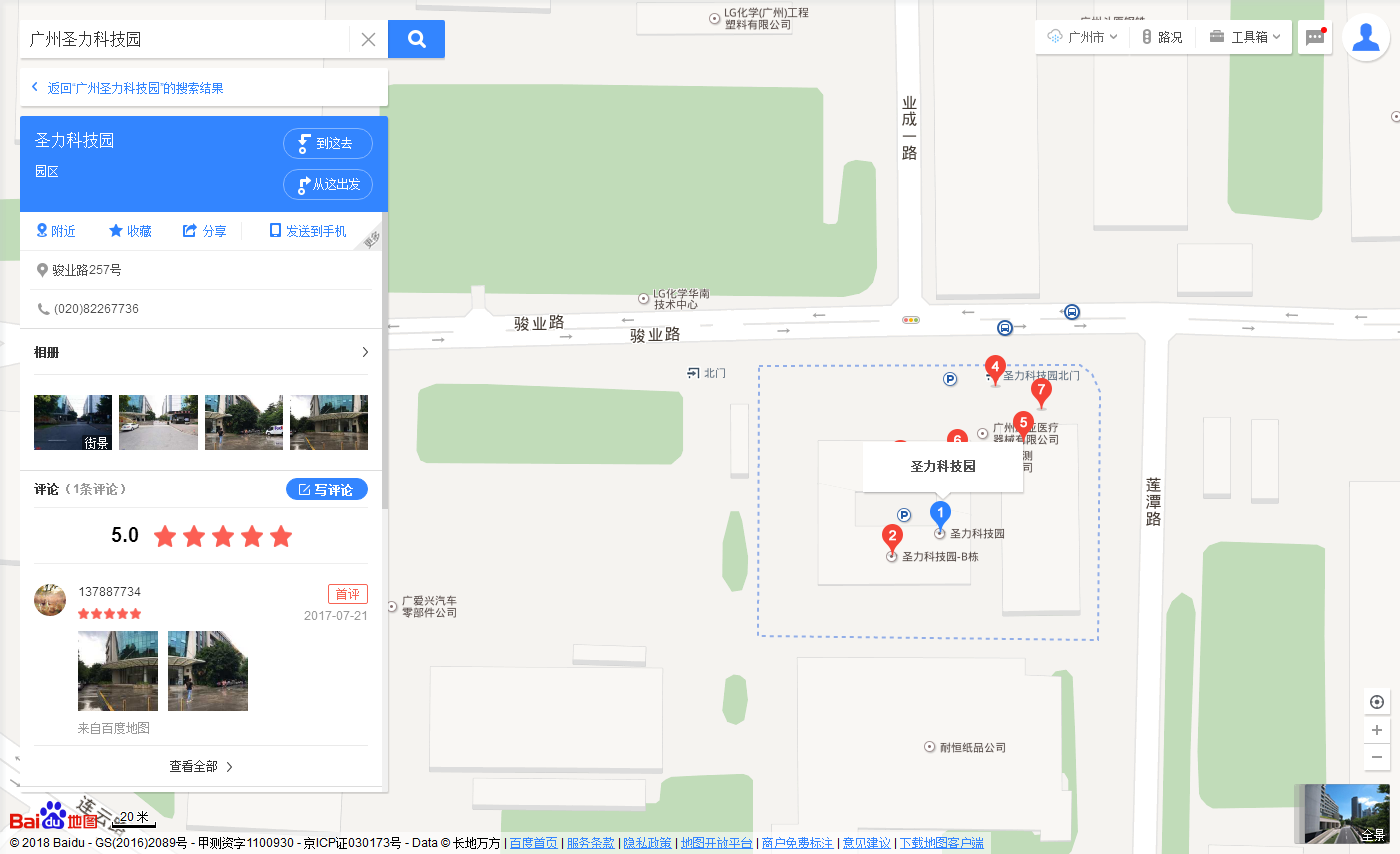The height and width of the screenshot is (854, 1400).
Task: Expand the 相册 album section
Action: 364,352
